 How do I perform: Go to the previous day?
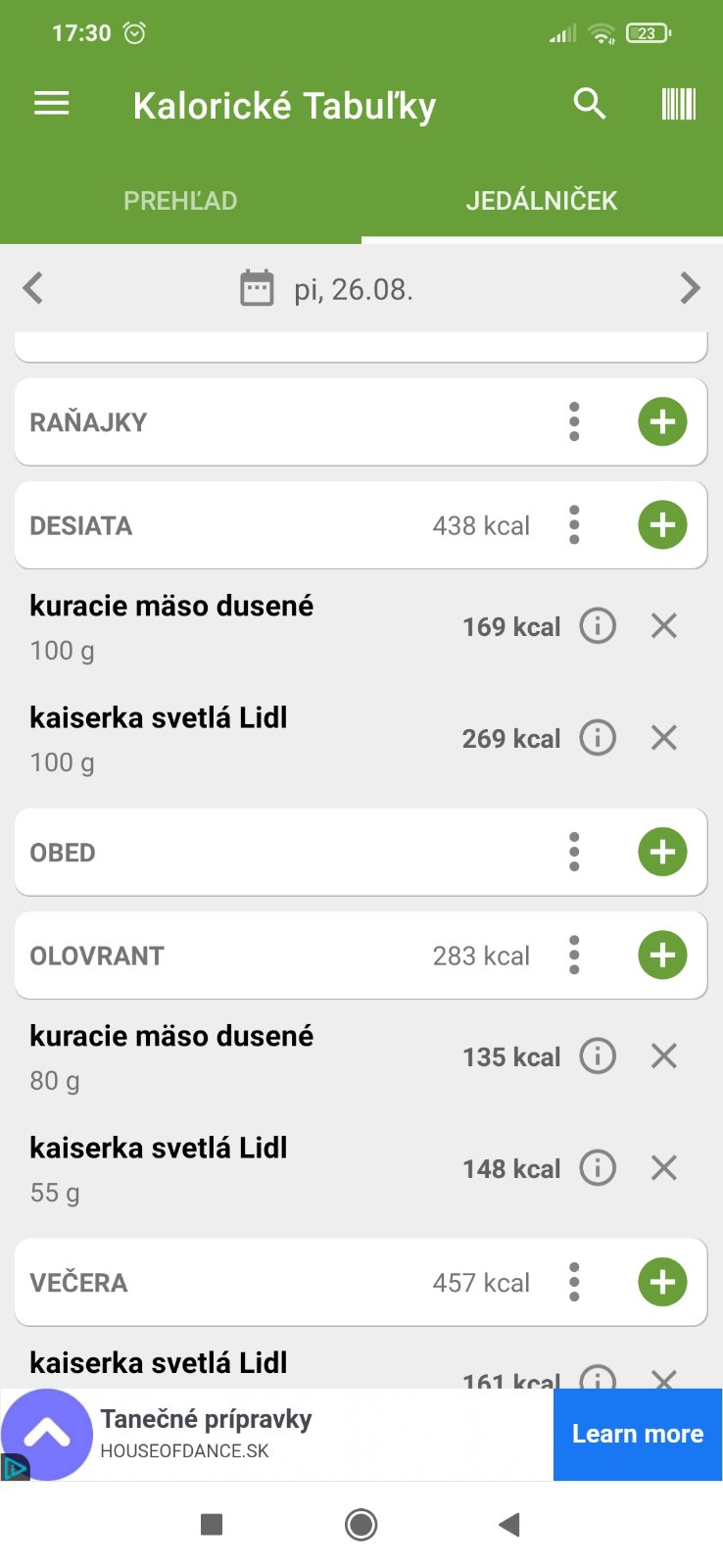pyautogui.click(x=33, y=288)
